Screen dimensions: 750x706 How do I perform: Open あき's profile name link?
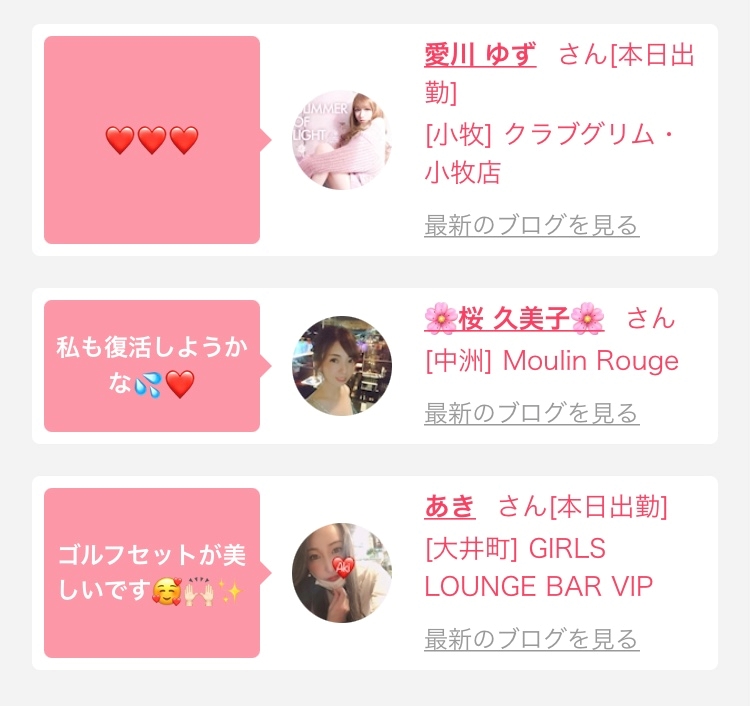click(449, 507)
